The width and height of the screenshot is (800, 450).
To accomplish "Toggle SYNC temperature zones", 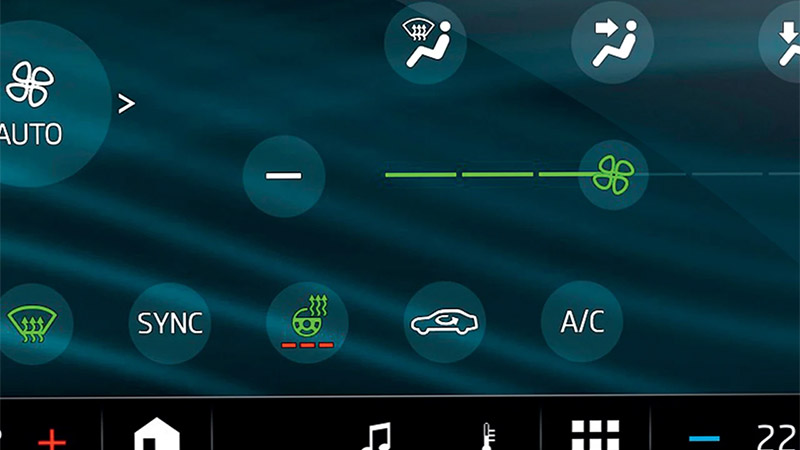I will pos(170,323).
